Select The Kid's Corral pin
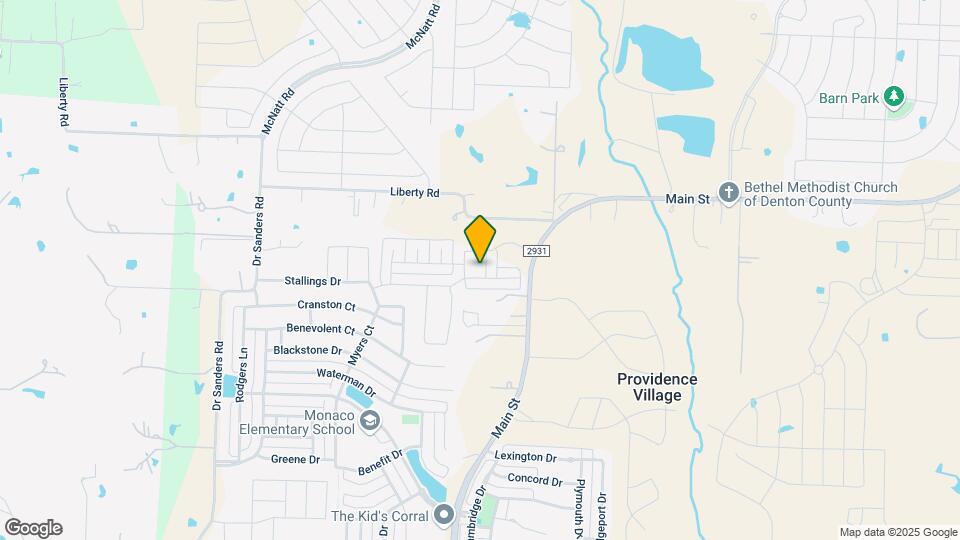Viewport: 960px width, 540px height. (x=444, y=515)
